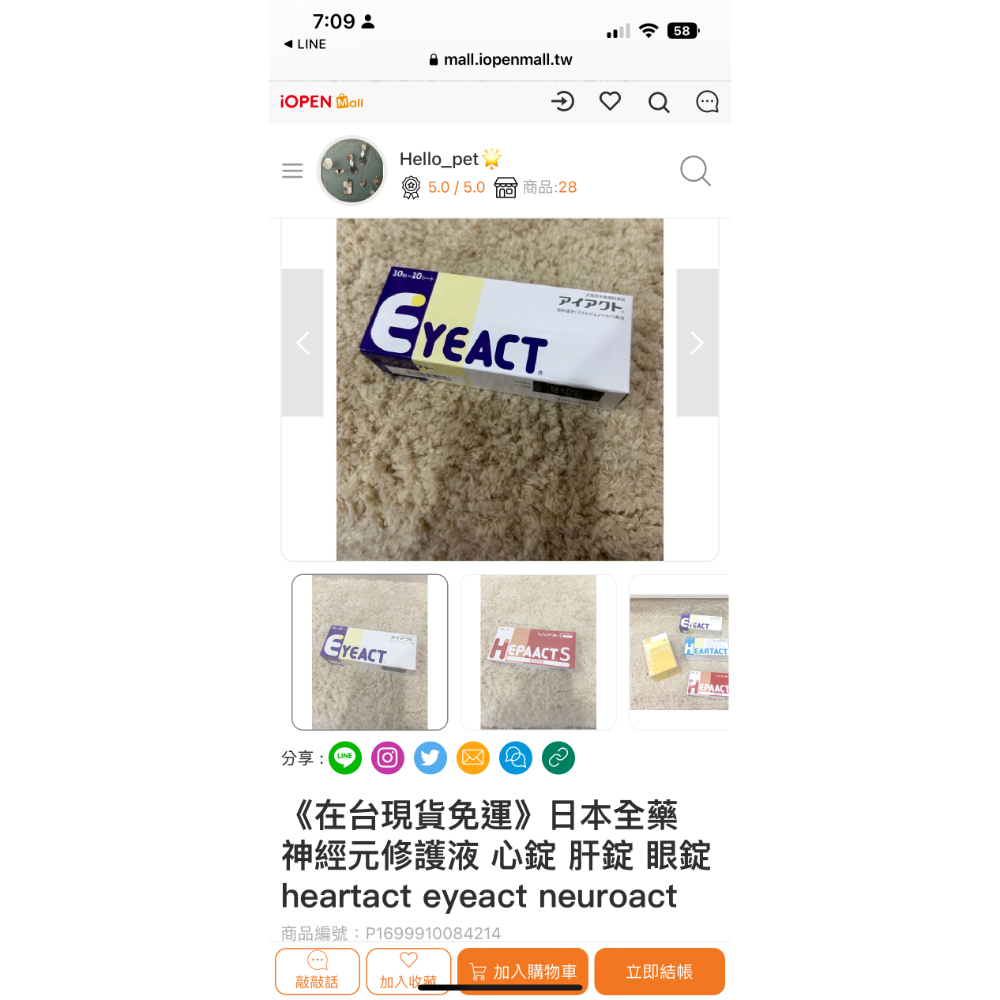Tap the search magnifier in iOPEN header
Viewport: 1000px width, 1000px height.
tap(658, 102)
